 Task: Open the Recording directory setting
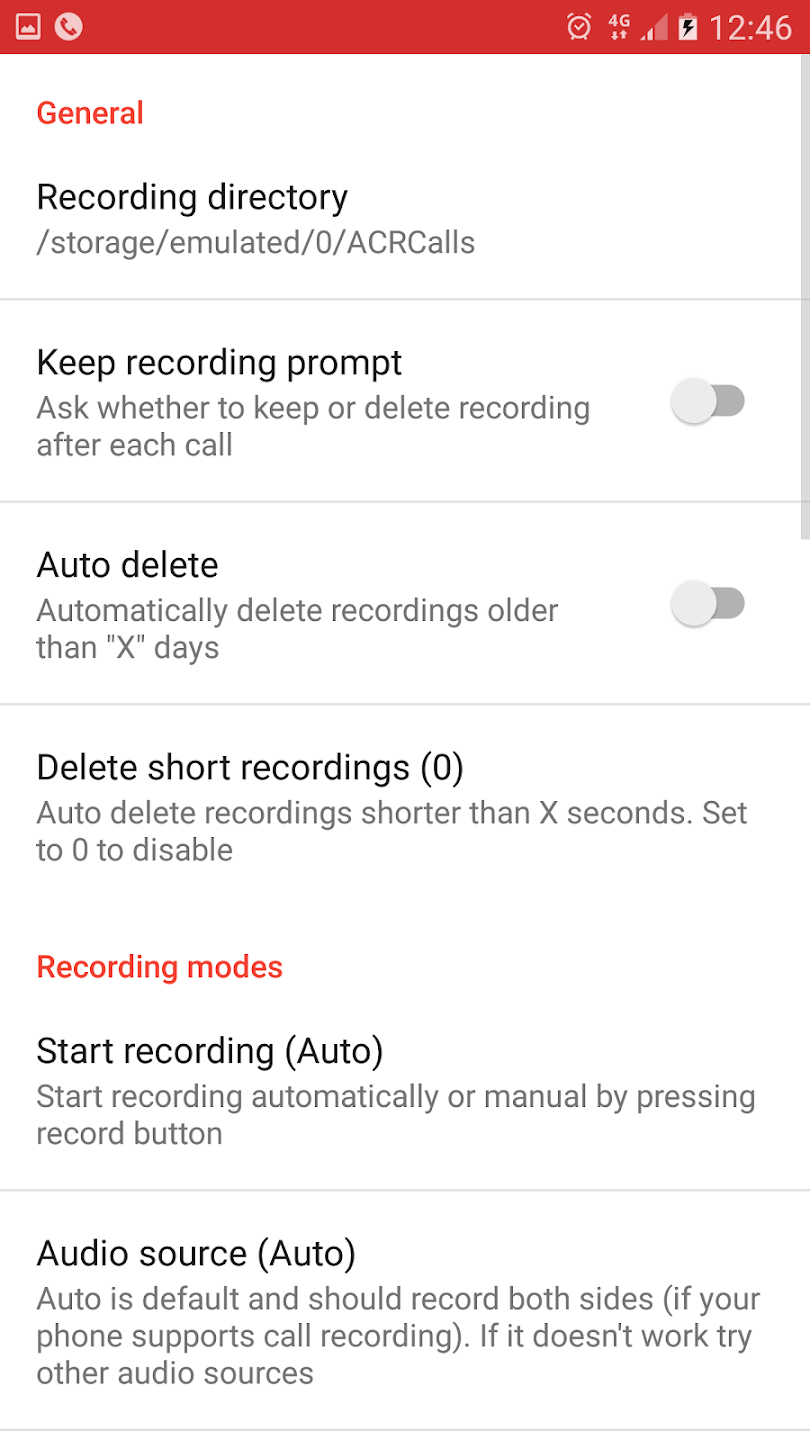[405, 219]
